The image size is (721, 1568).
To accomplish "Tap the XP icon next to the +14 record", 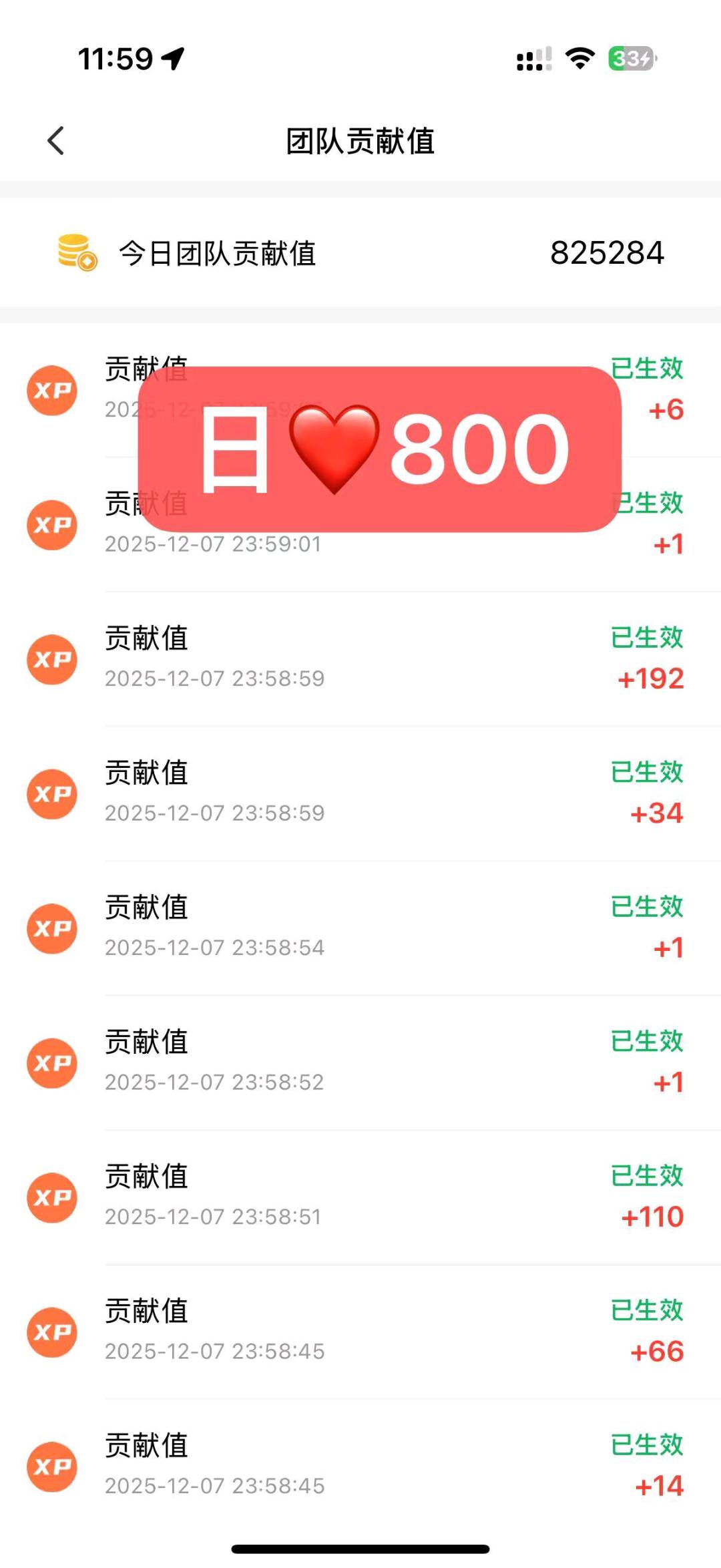I will click(52, 1466).
